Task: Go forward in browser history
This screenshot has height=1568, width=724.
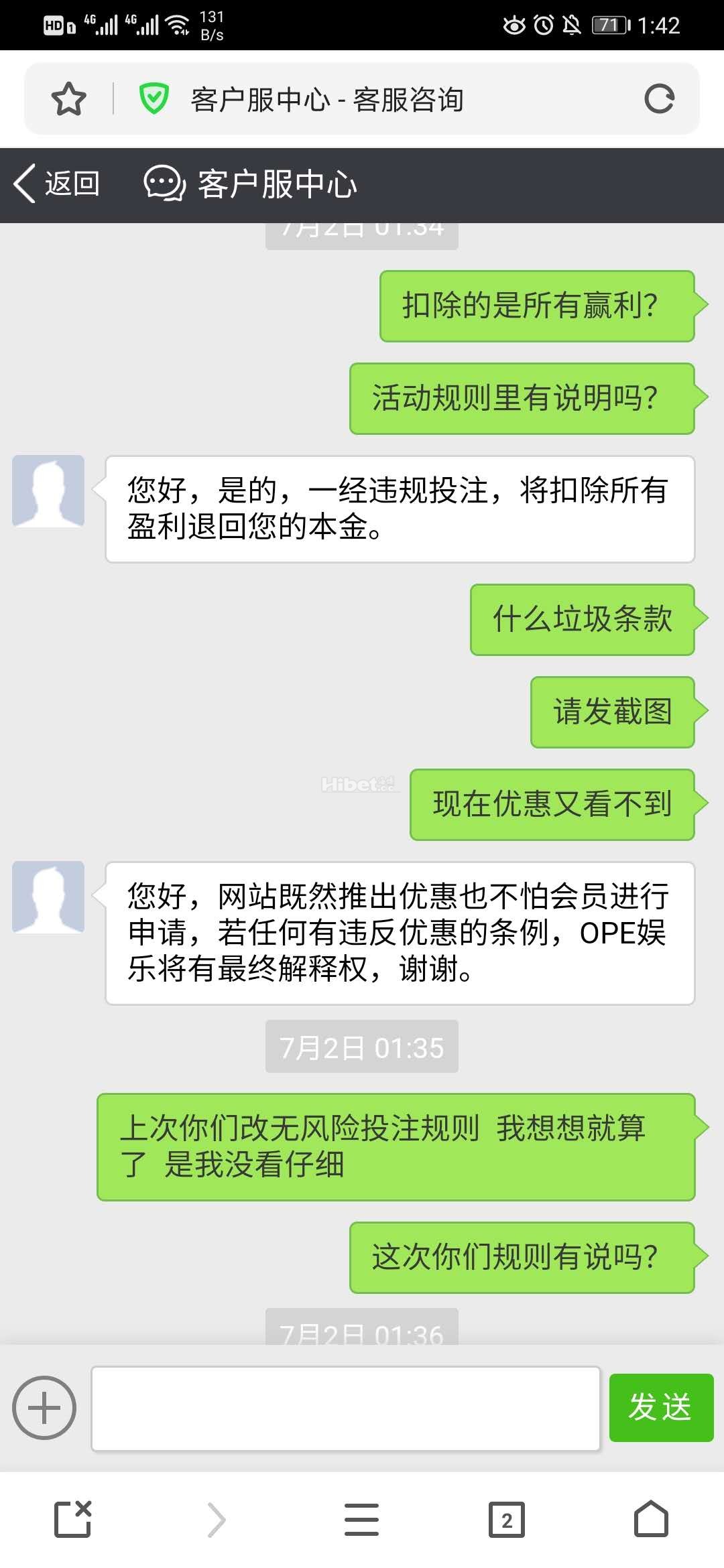Action: 217,1519
